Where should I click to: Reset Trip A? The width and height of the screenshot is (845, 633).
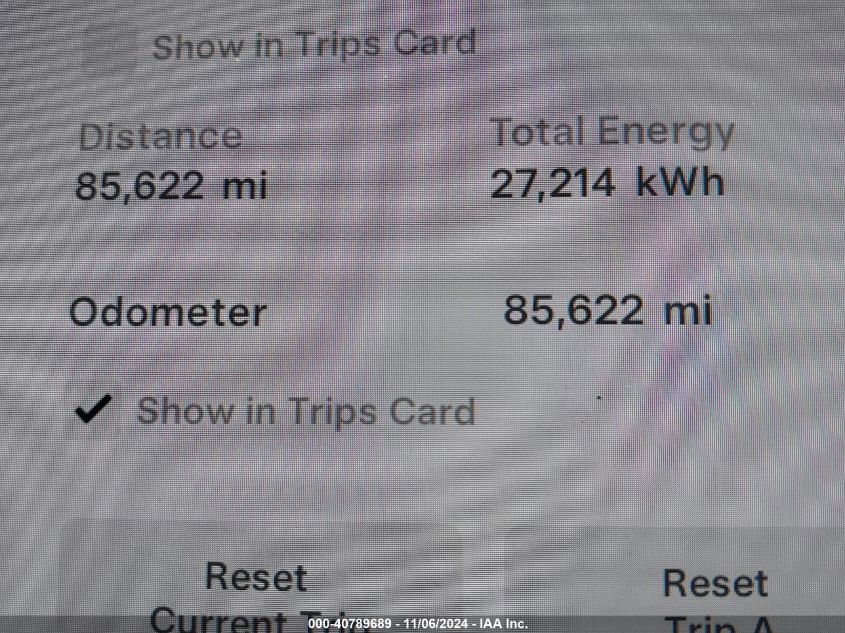click(716, 598)
